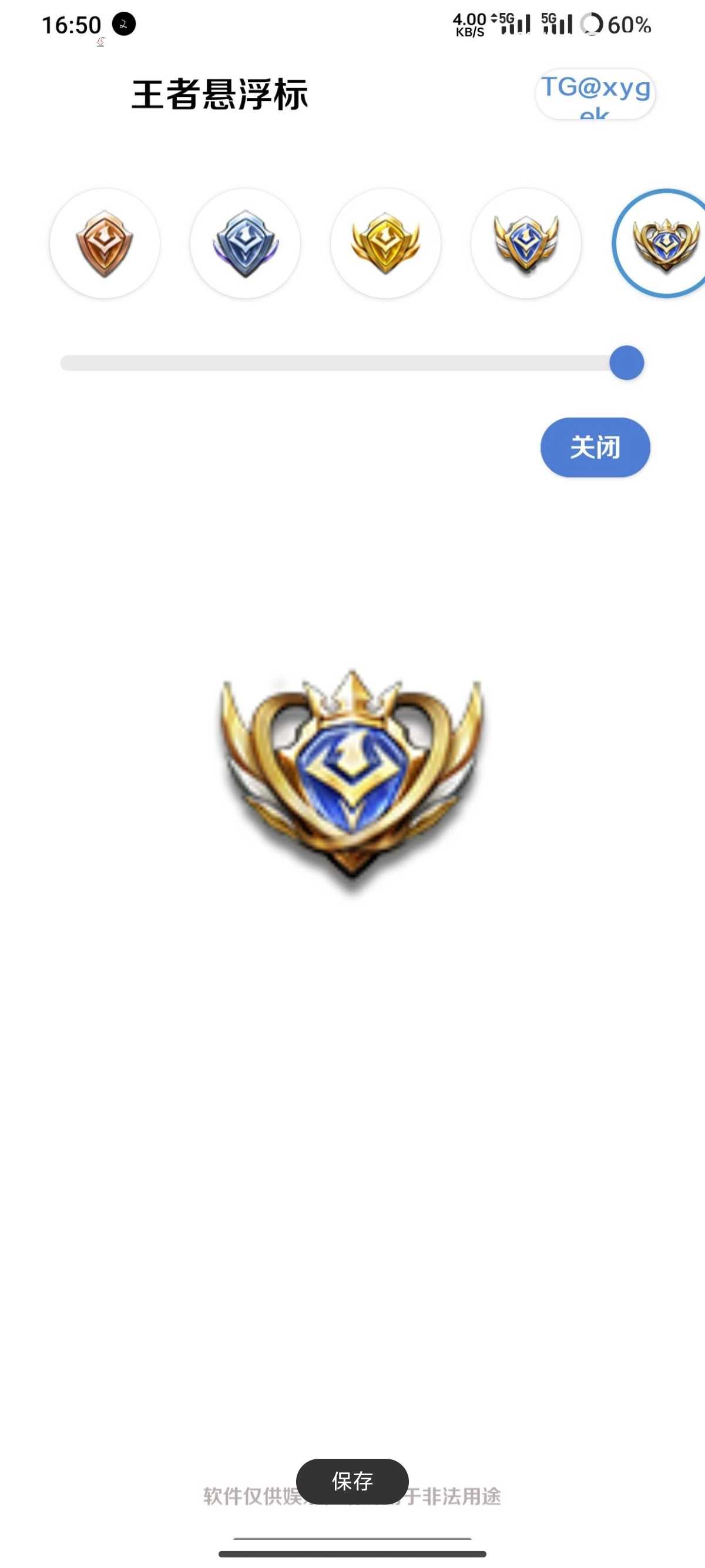Tap the size slider track
The image size is (705, 1568).
(x=335, y=364)
